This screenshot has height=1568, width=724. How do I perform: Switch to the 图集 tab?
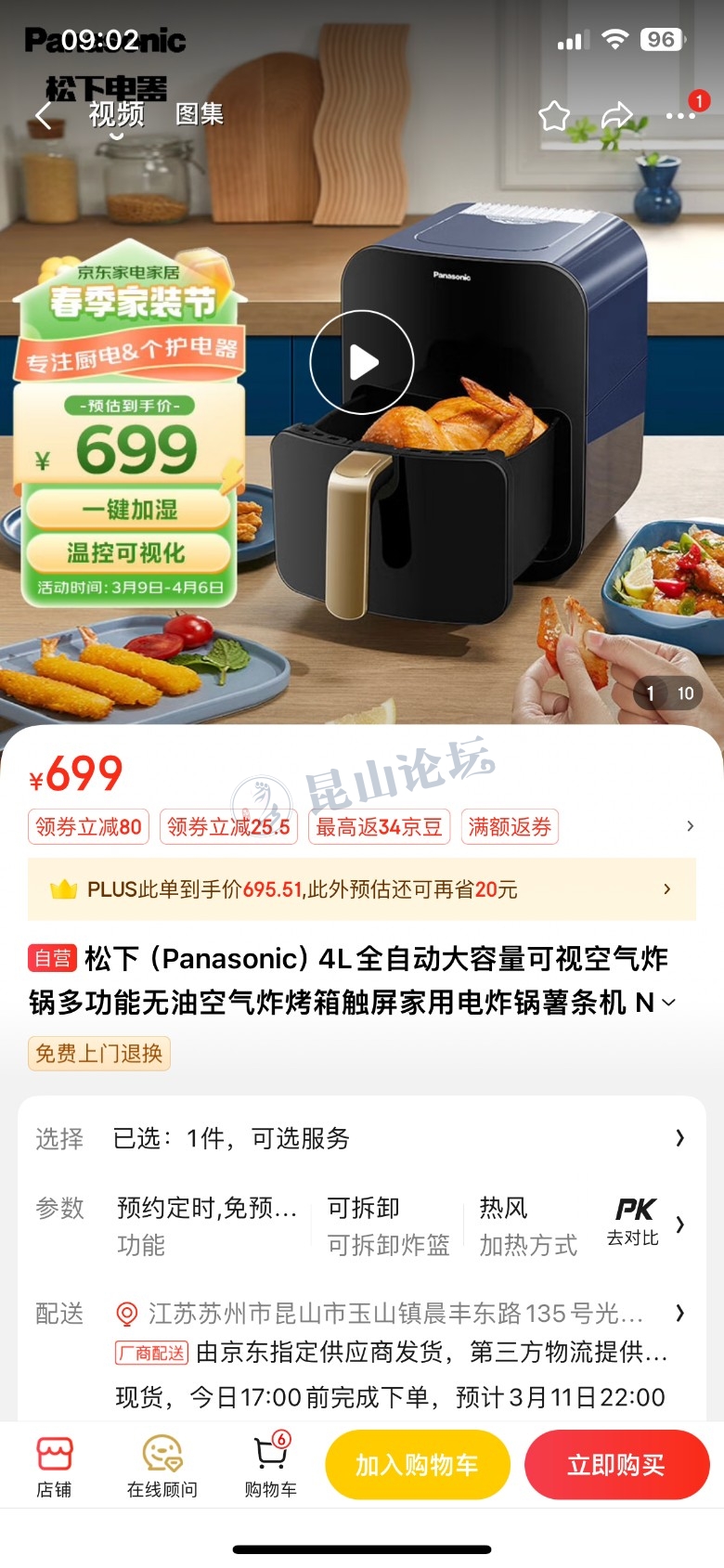[200, 114]
